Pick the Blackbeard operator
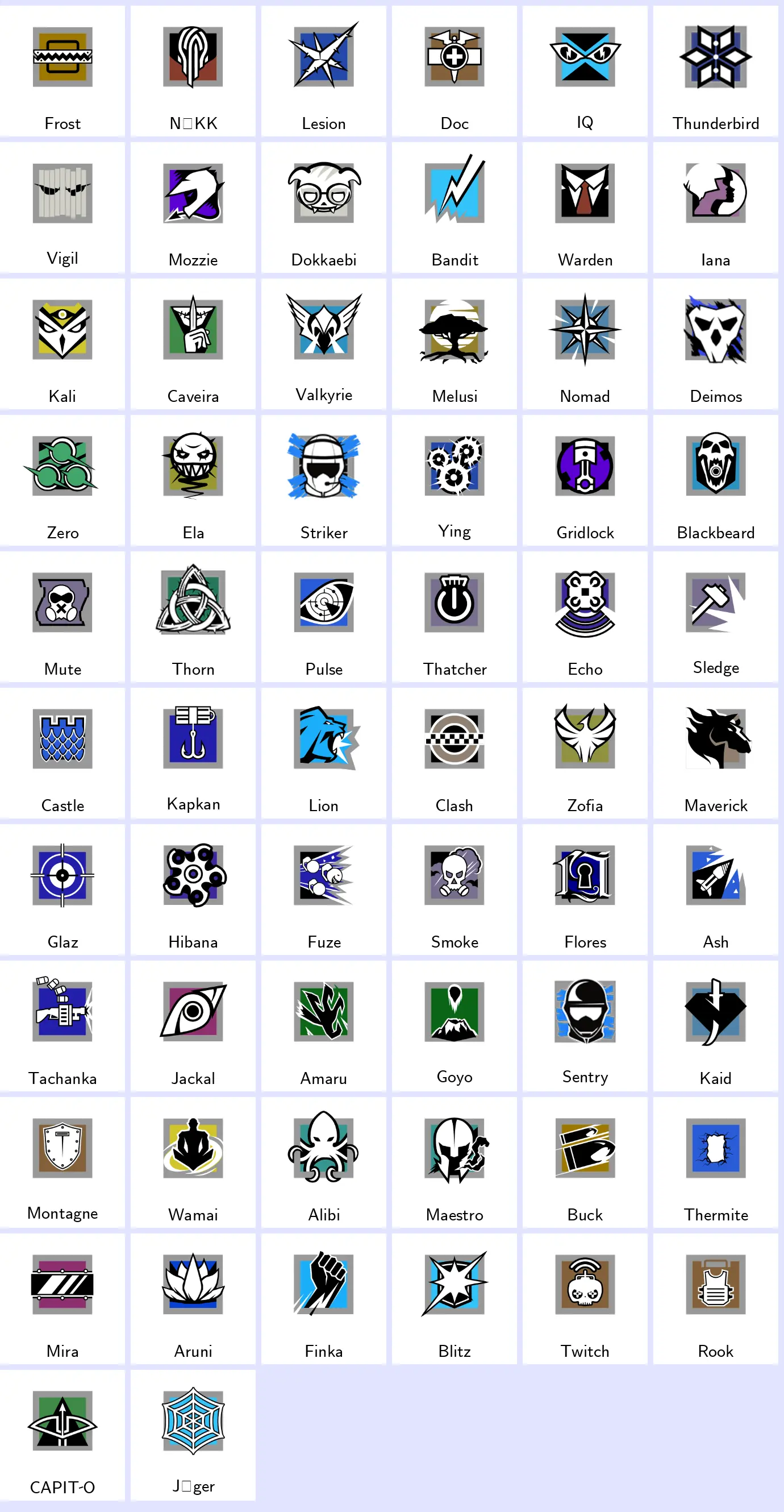Image resolution: width=784 pixels, height=1512 pixels. tap(715, 480)
